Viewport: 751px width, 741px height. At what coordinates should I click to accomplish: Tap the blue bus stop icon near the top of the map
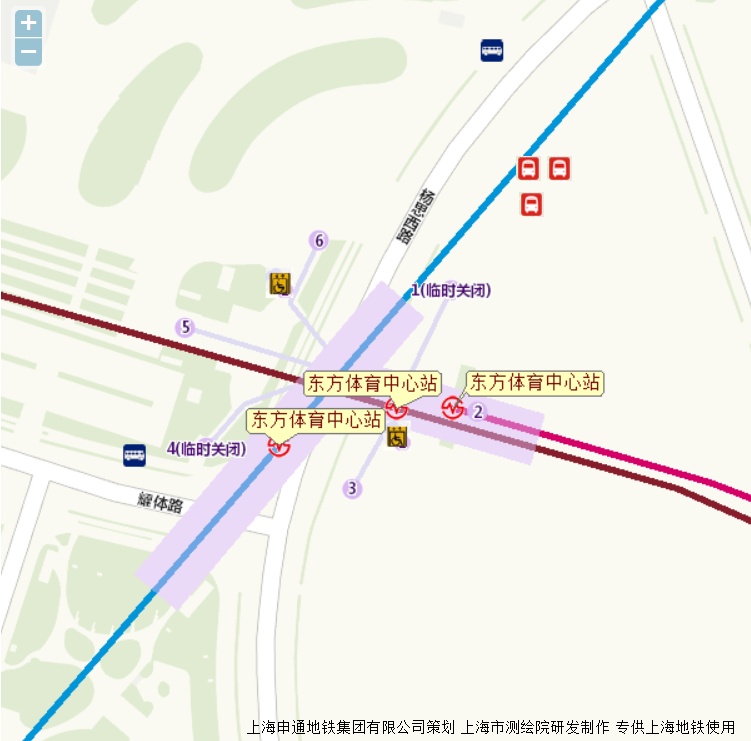point(491,50)
